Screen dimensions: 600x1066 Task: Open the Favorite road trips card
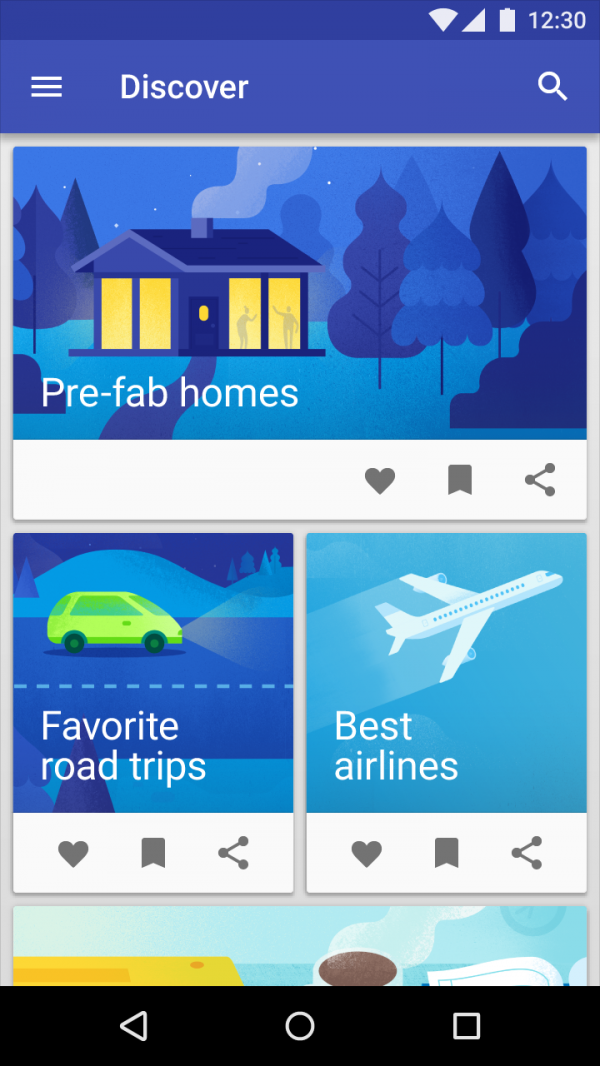coord(153,672)
